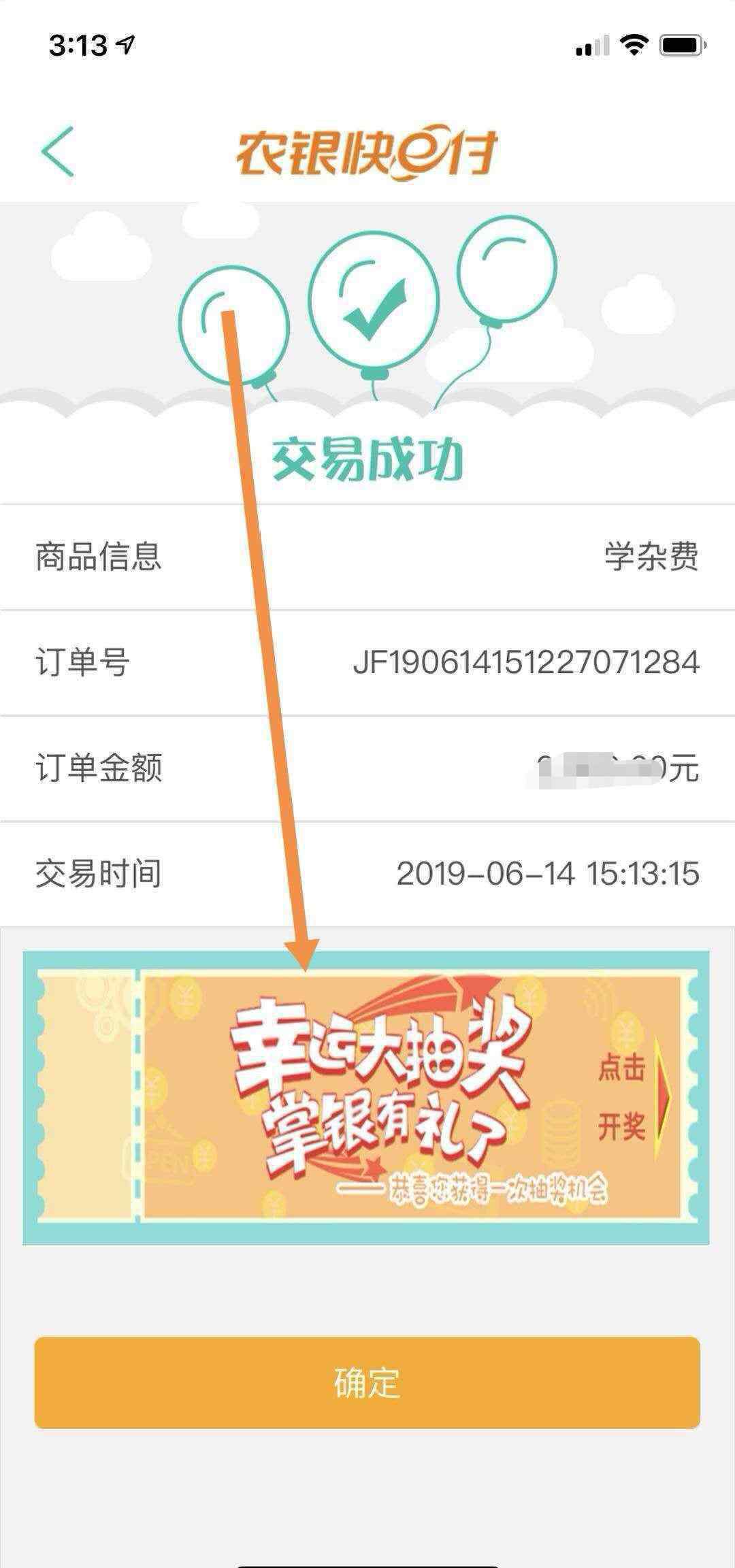Go back with the green arrow
This screenshot has width=735, height=1568.
click(57, 152)
